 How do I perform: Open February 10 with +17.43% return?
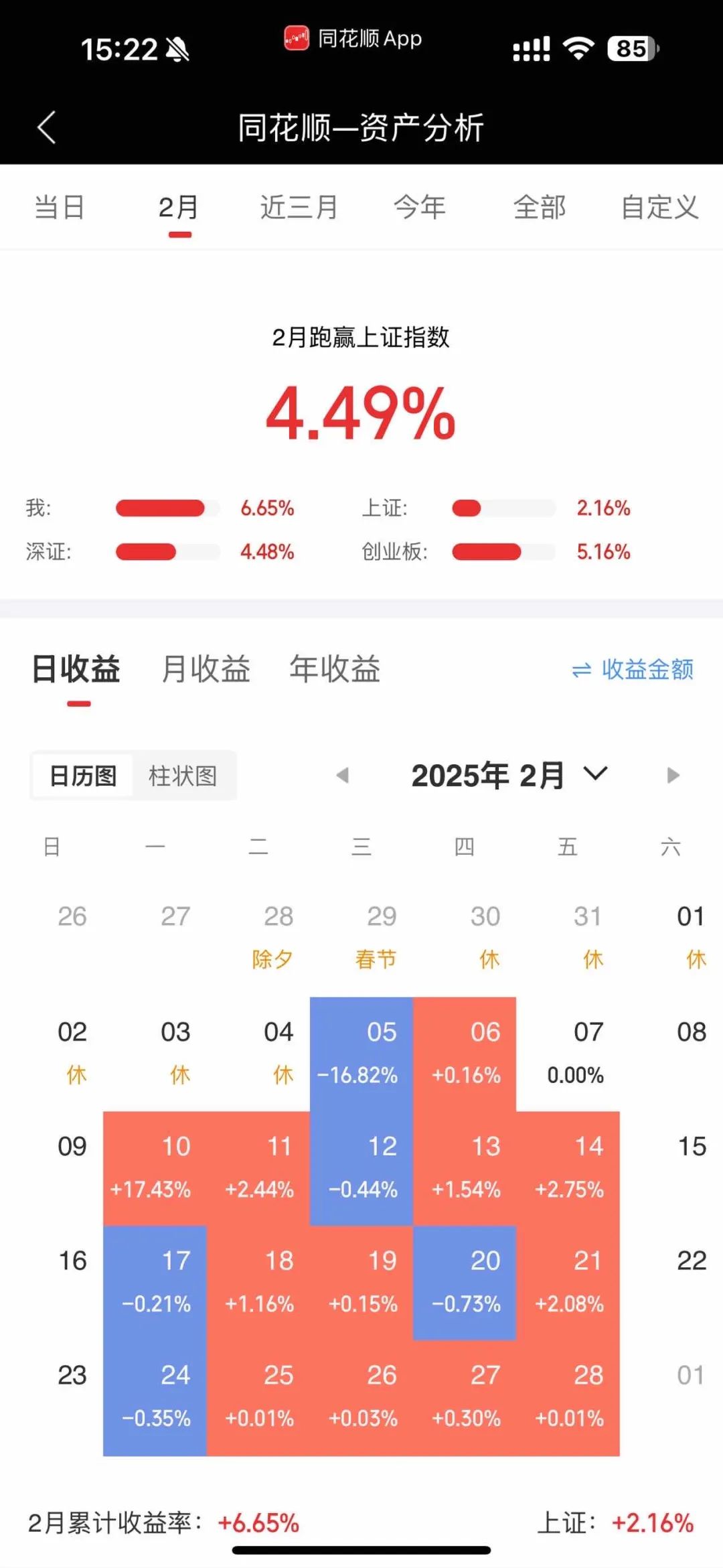pos(155,1169)
